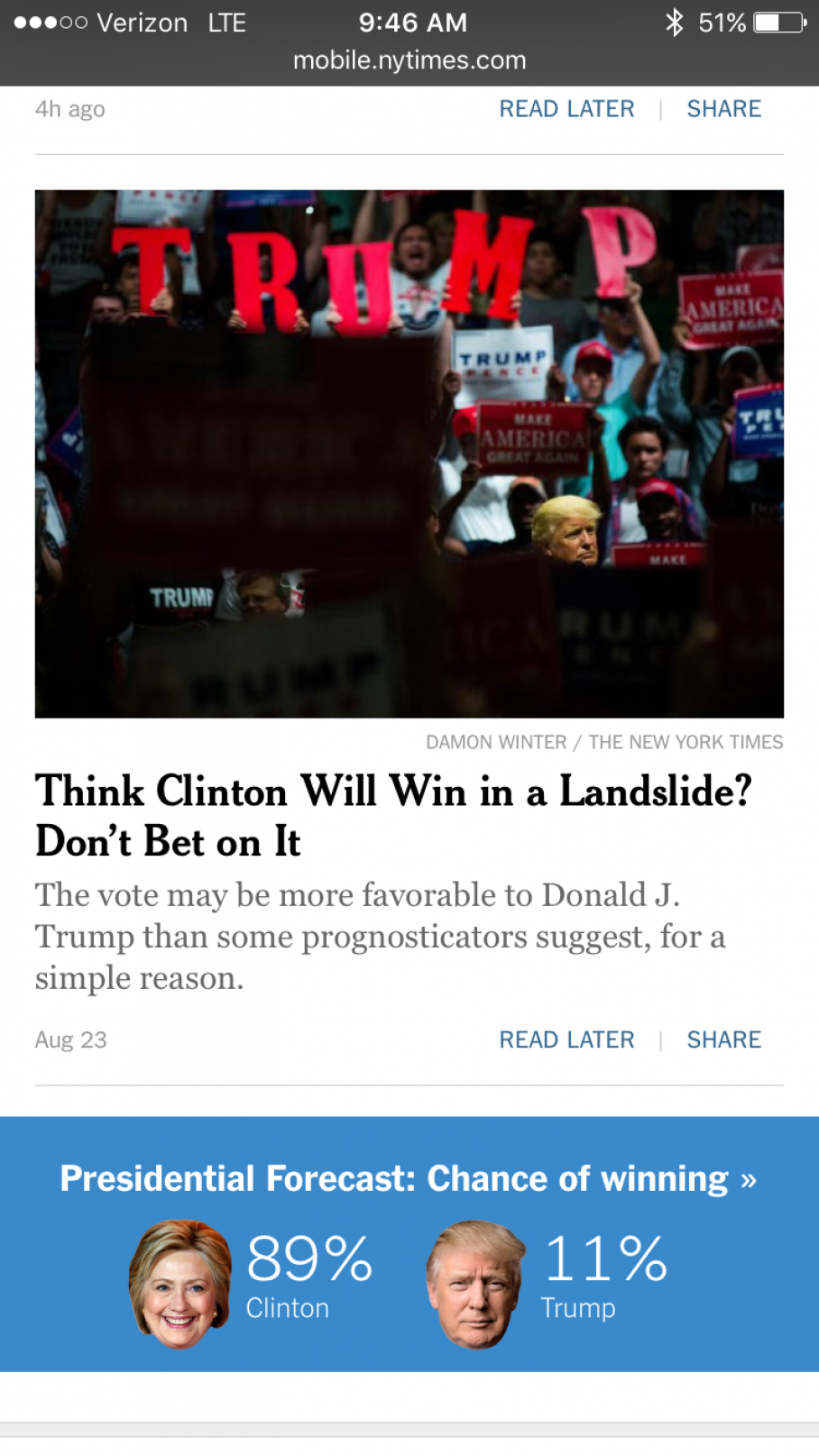
Task: Open the Presidential Forecast banner
Action: 409,1244
